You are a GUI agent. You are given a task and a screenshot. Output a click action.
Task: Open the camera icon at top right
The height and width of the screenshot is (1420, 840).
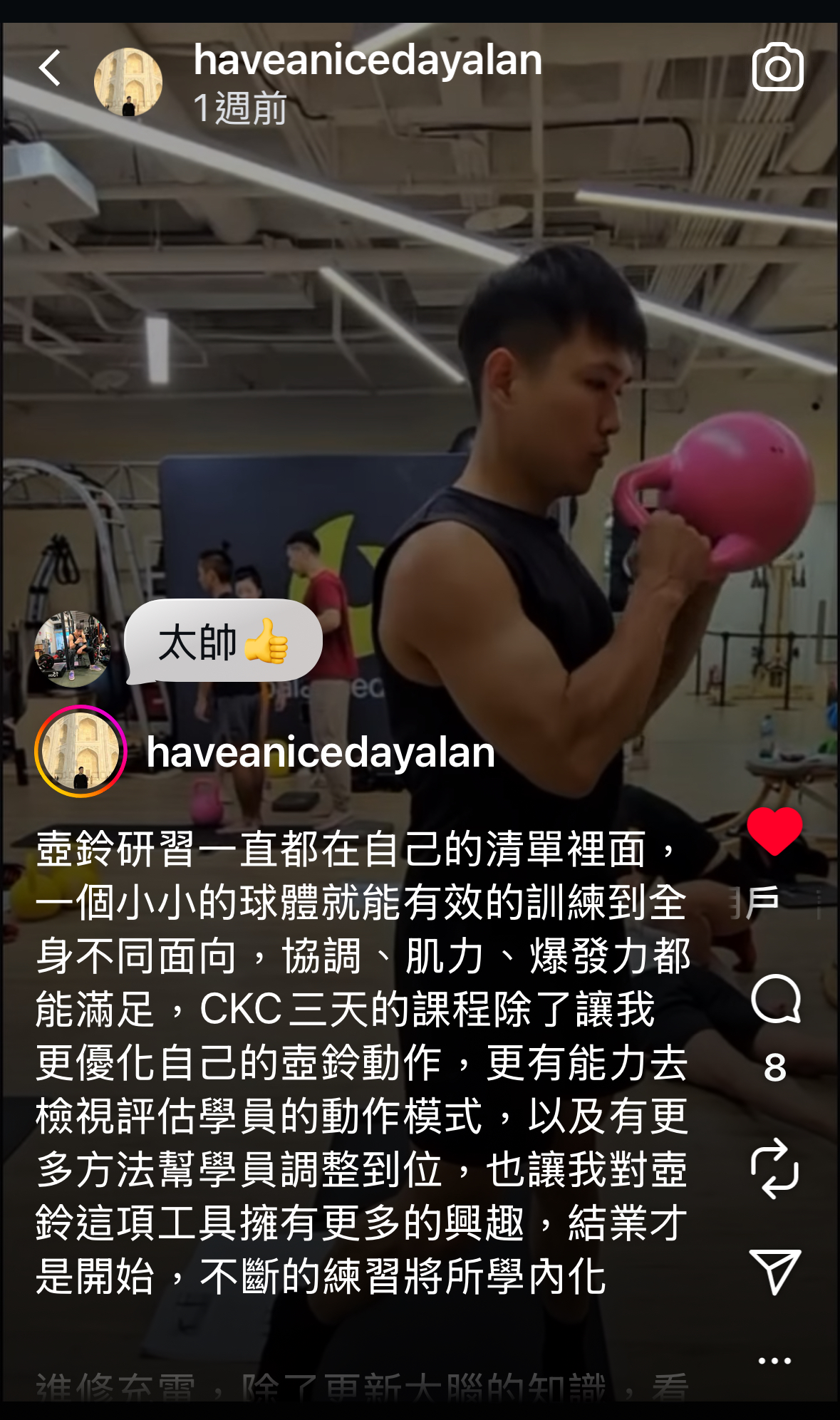tap(777, 67)
